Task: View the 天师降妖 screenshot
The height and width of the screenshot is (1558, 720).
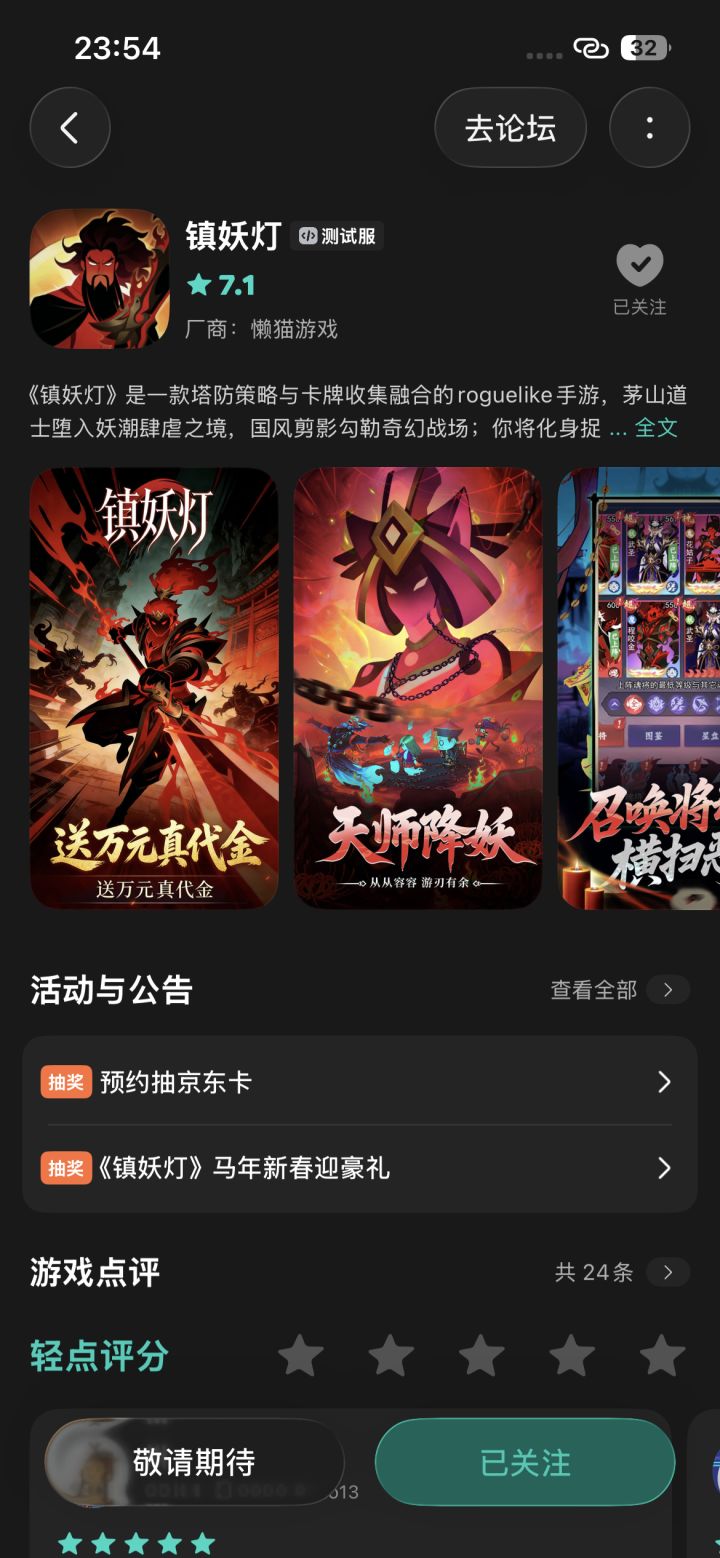Action: 418,688
